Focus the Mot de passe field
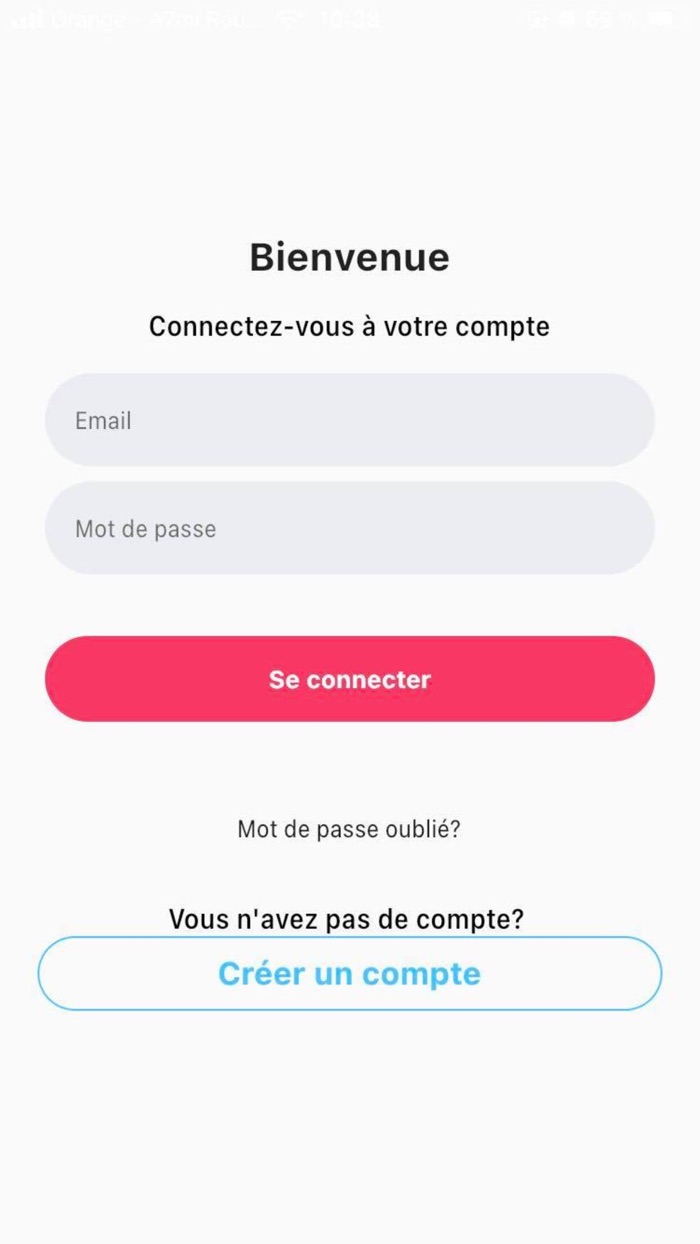 coord(350,528)
